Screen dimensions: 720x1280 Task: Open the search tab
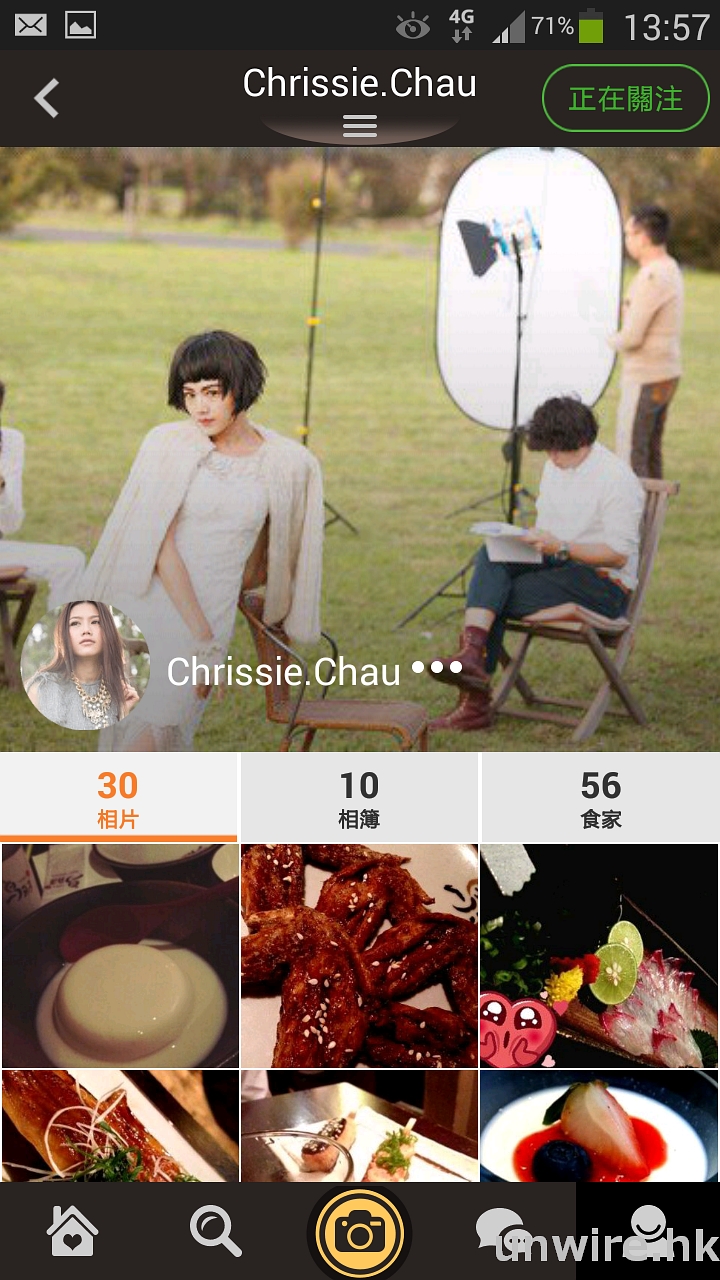coord(215,1231)
